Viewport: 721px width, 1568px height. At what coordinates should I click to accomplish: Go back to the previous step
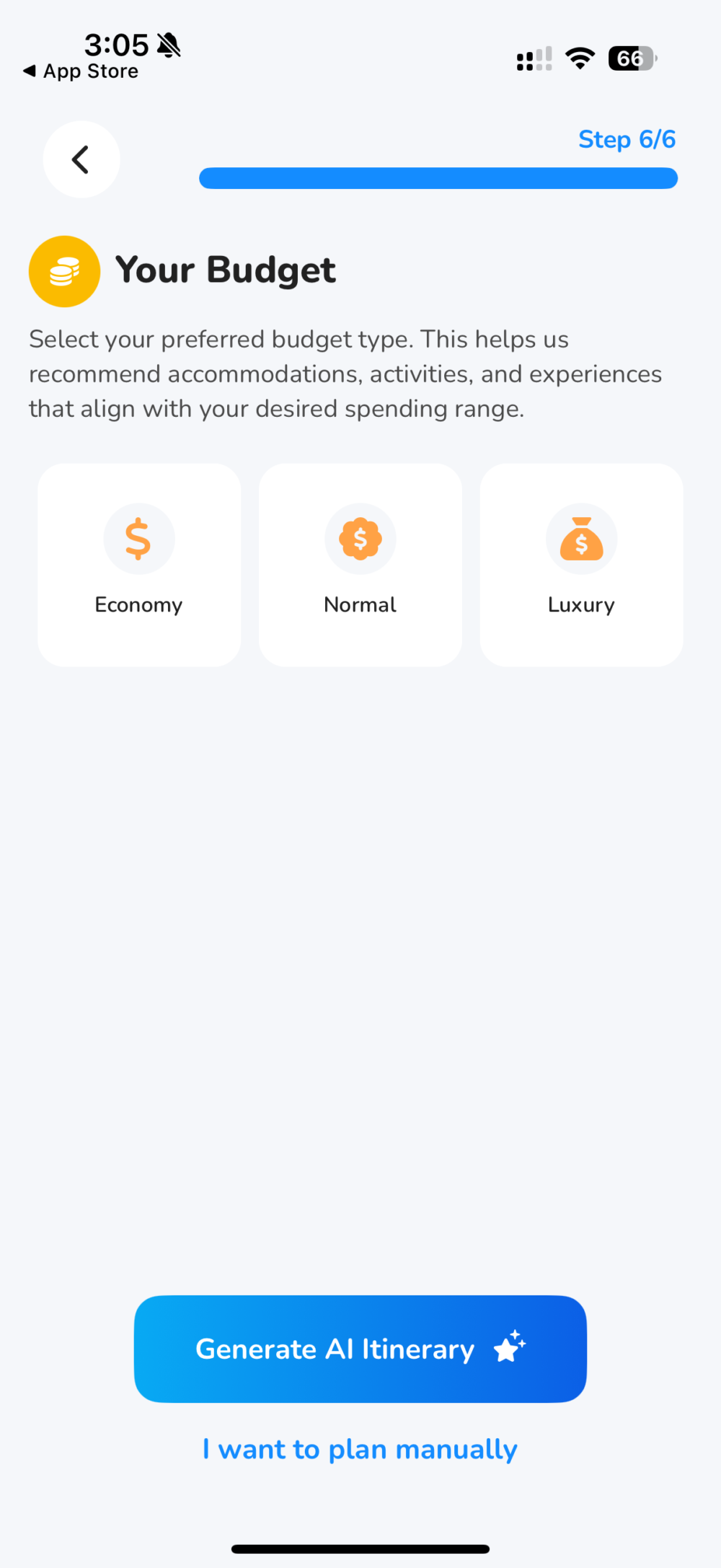coord(81,159)
